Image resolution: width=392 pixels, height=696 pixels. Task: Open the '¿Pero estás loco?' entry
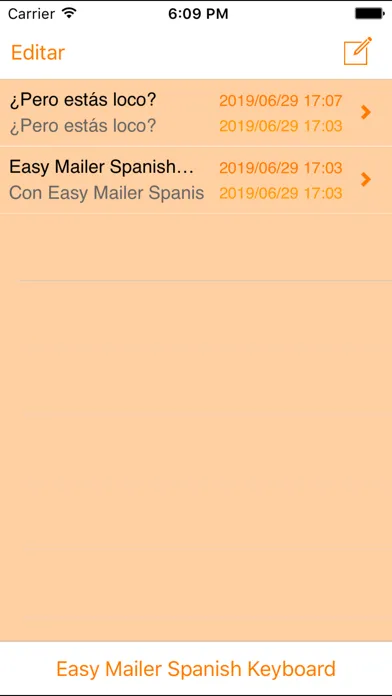point(196,113)
